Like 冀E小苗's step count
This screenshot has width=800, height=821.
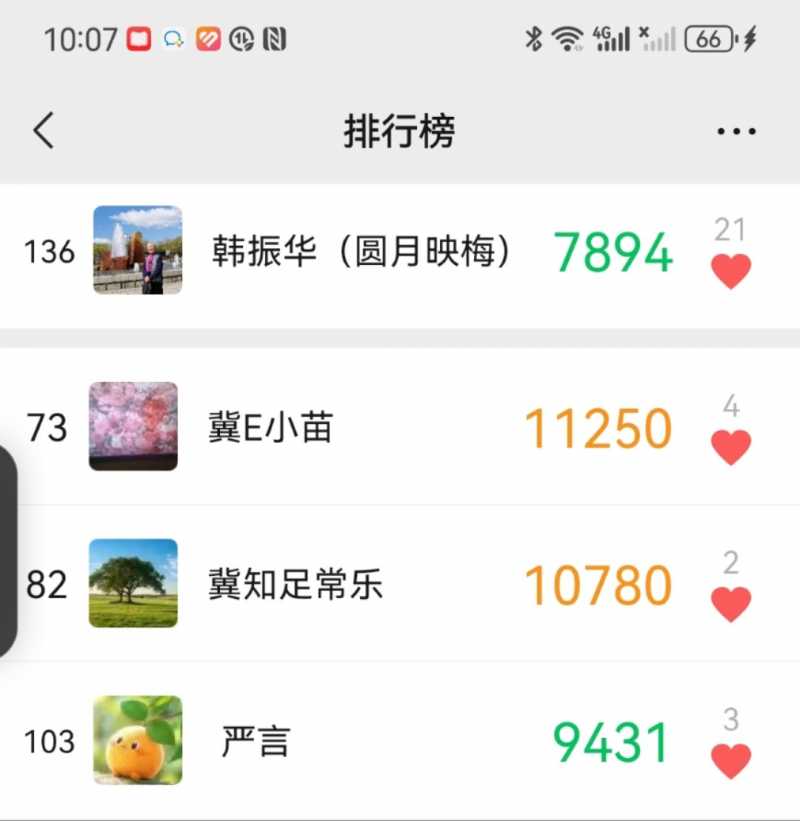click(730, 446)
